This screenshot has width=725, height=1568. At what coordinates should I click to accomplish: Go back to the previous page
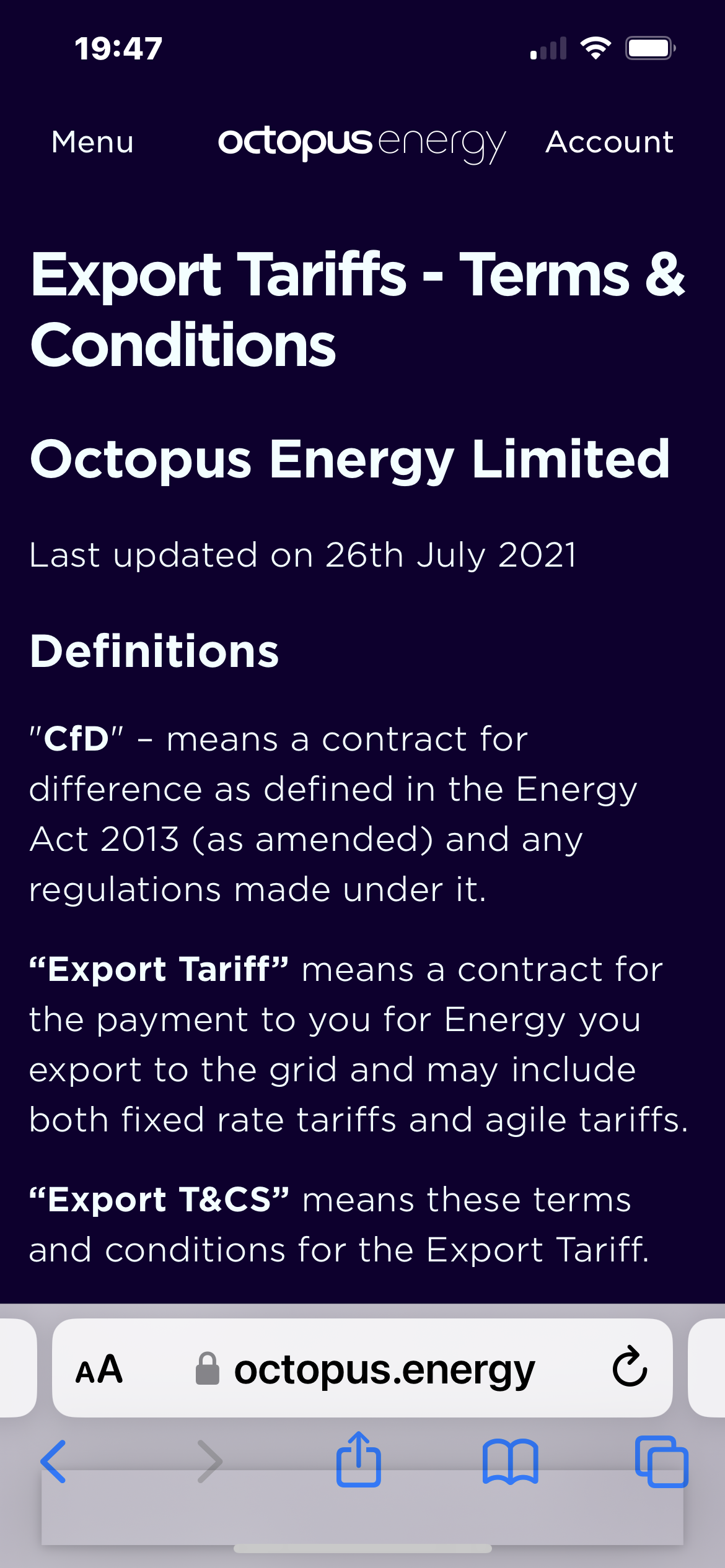pos(54,1461)
